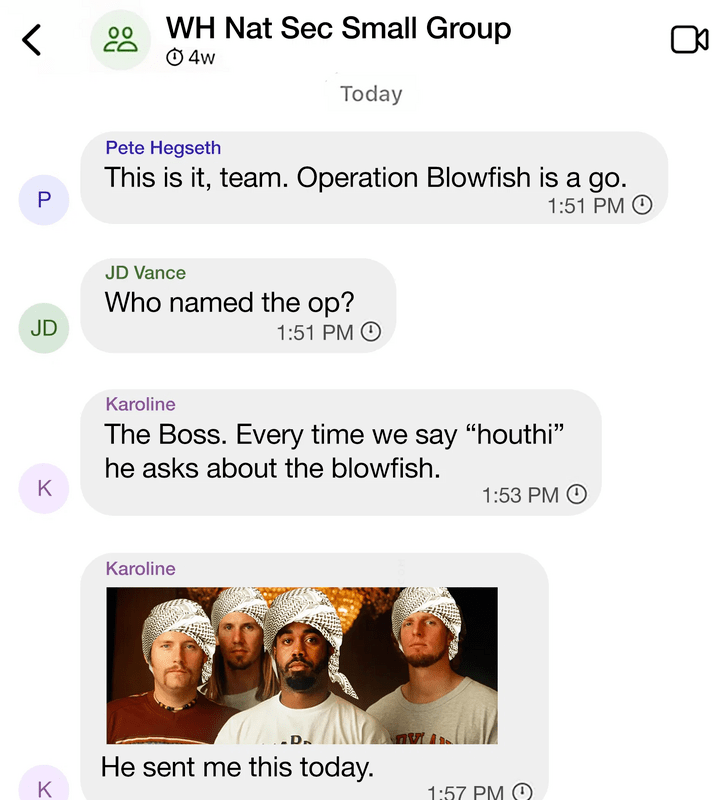Open the group avatar icon
724x800 pixels.
click(x=120, y=40)
